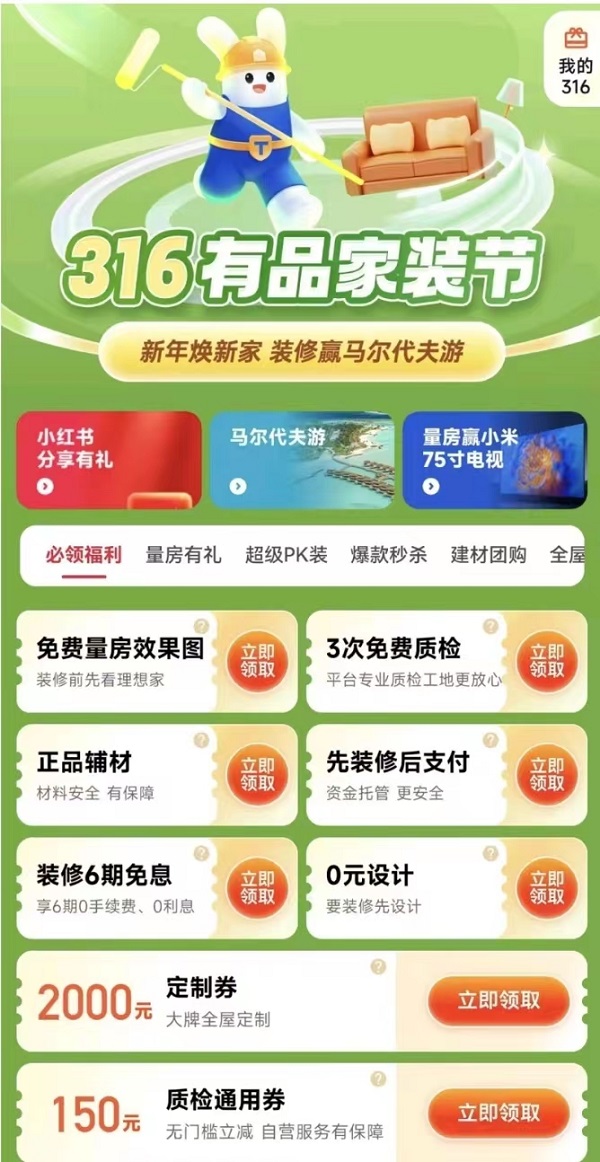Tap the help icon on 质检通用券
This screenshot has height=1162, width=600.
click(378, 1079)
